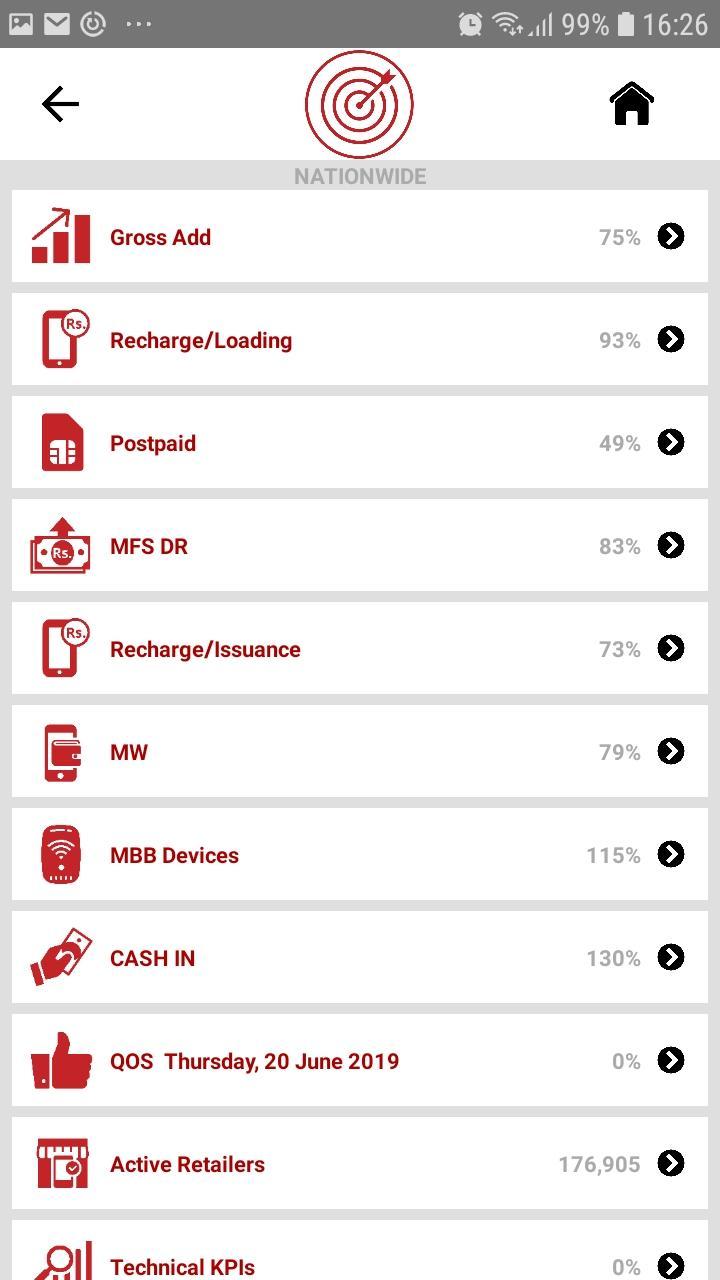
Task: Select the Postpaid row
Action: click(x=360, y=443)
